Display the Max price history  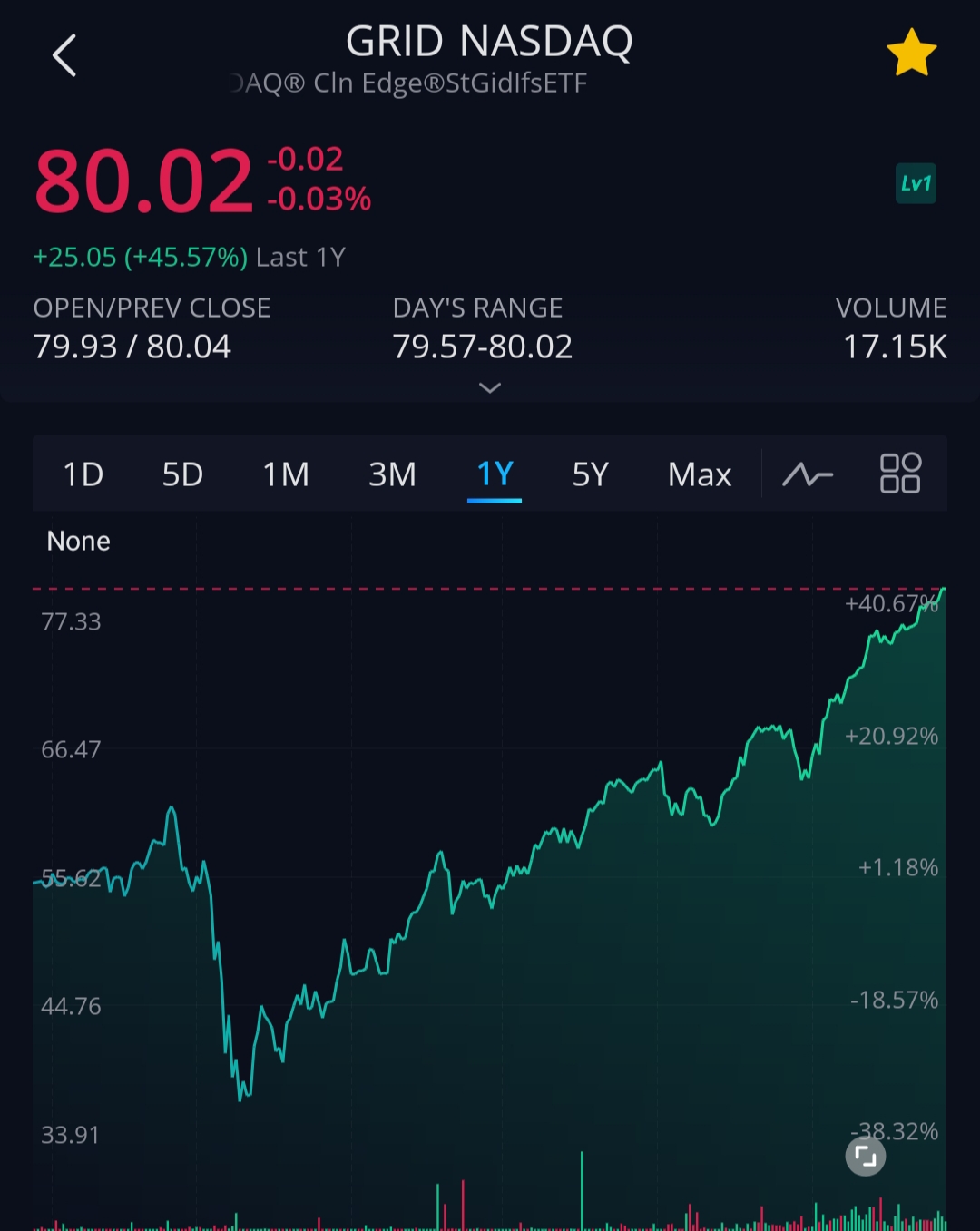[699, 474]
